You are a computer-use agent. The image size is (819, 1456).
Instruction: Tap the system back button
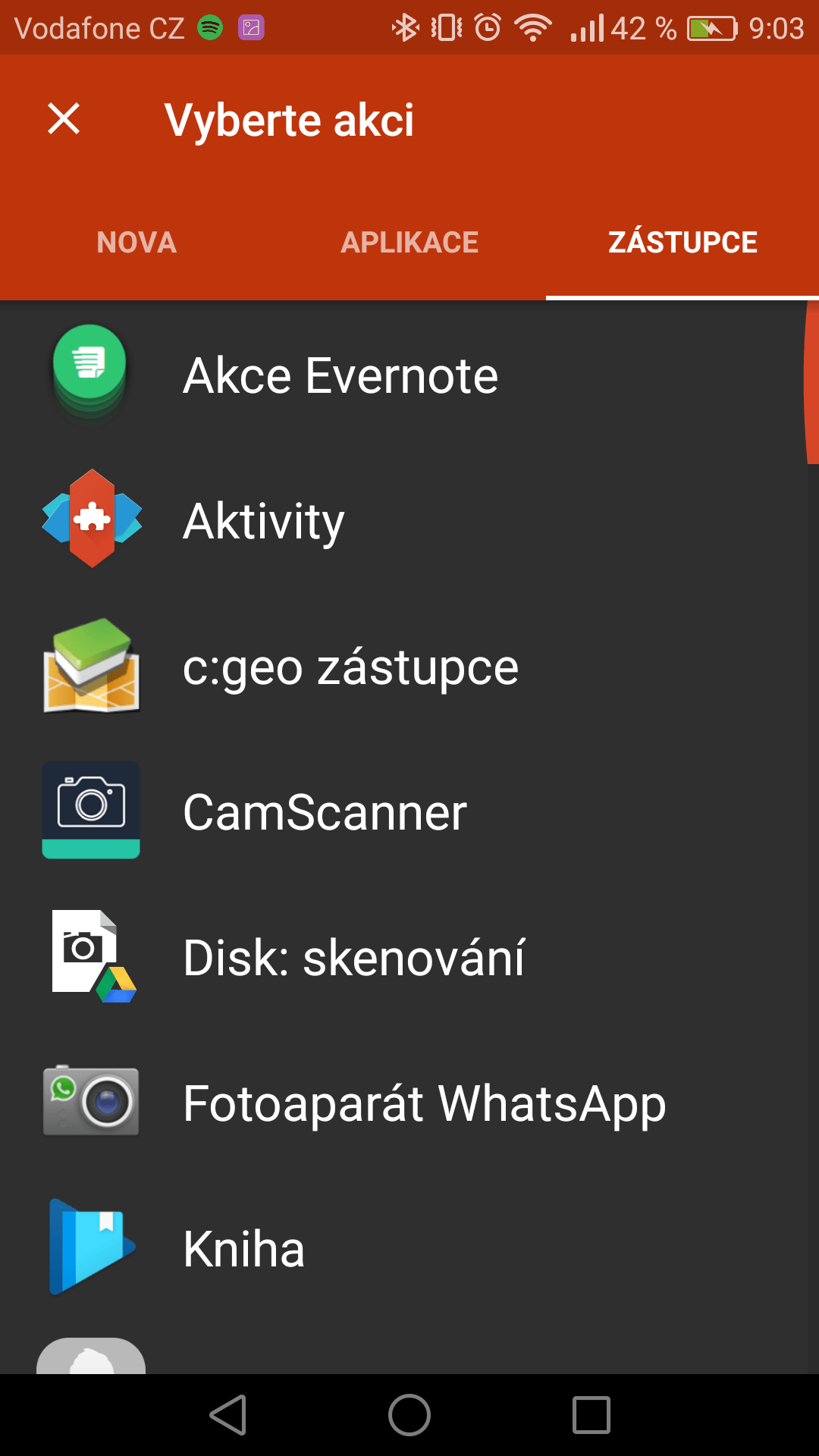pos(228,1415)
